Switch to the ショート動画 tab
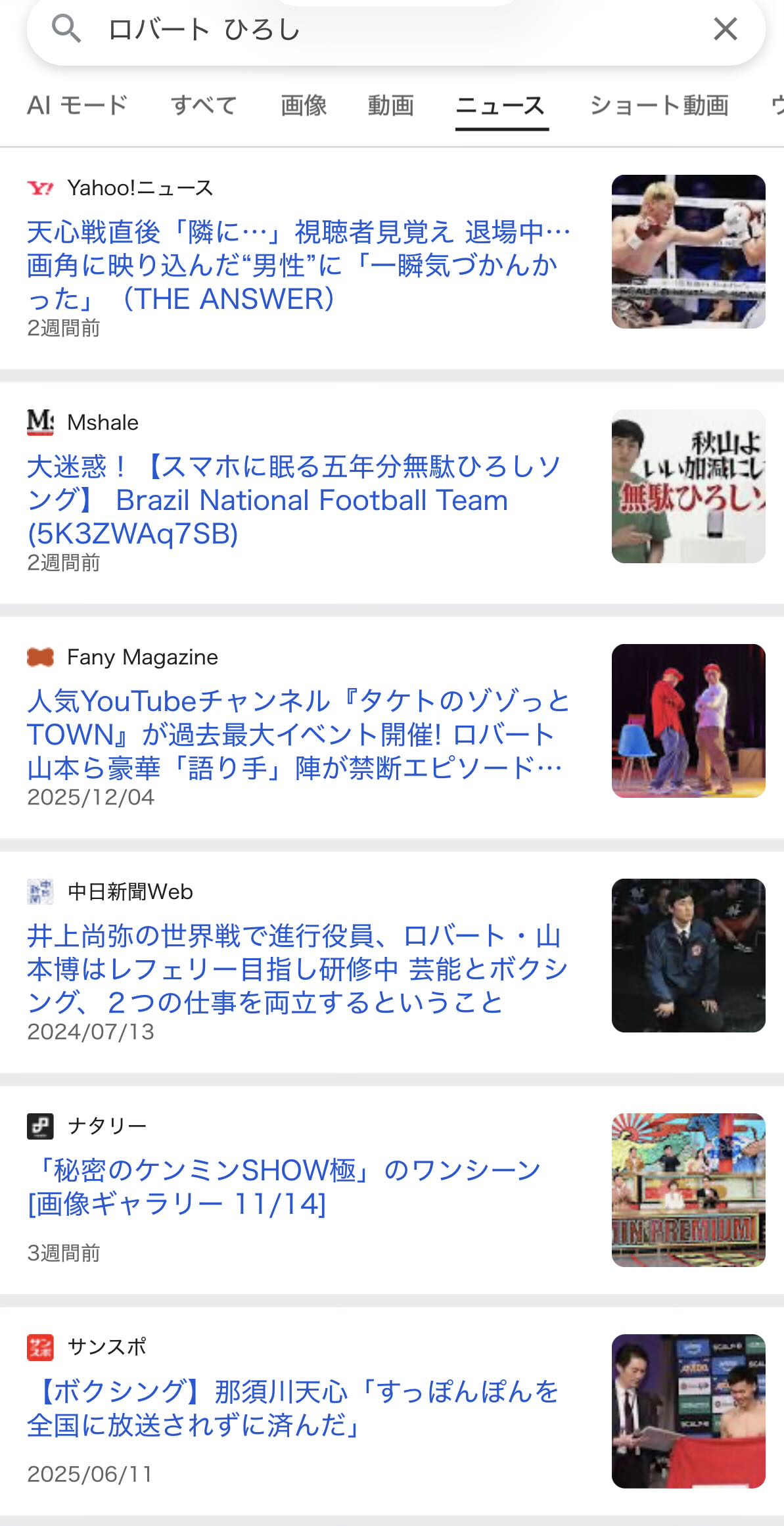The image size is (784, 1526). pos(659,105)
